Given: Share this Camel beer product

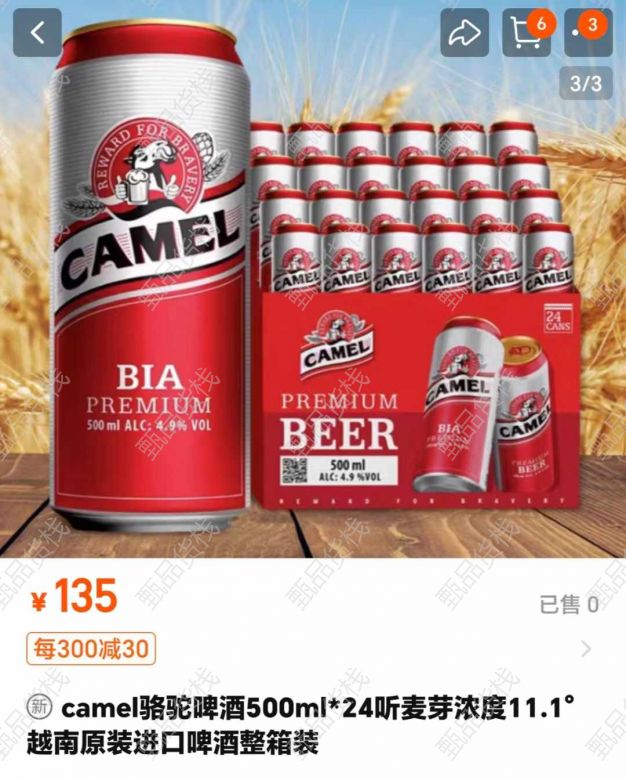Looking at the screenshot, I should (x=464, y=33).
